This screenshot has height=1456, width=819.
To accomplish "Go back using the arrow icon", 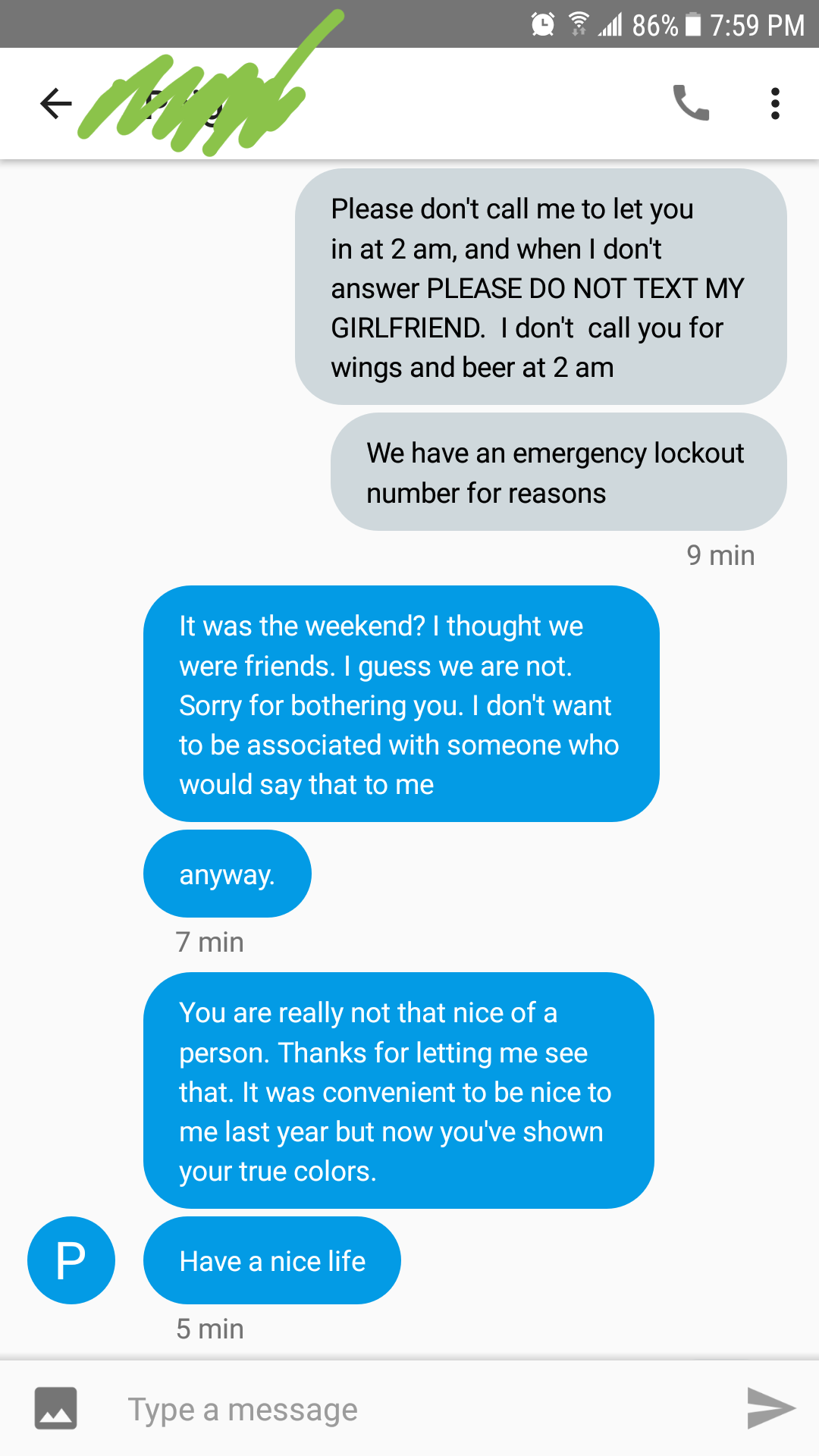I will pos(55,104).
